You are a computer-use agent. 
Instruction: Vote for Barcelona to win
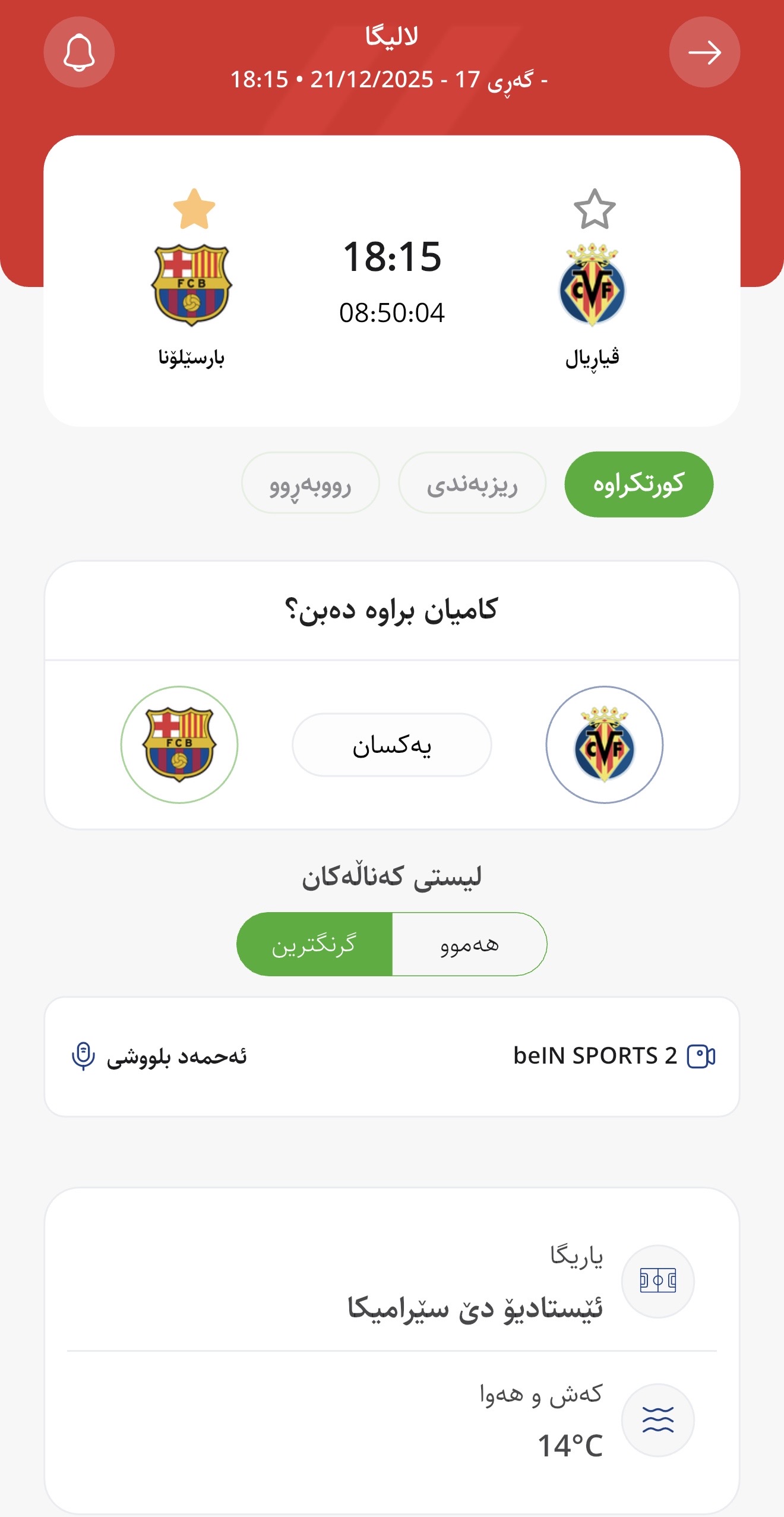coord(179,745)
